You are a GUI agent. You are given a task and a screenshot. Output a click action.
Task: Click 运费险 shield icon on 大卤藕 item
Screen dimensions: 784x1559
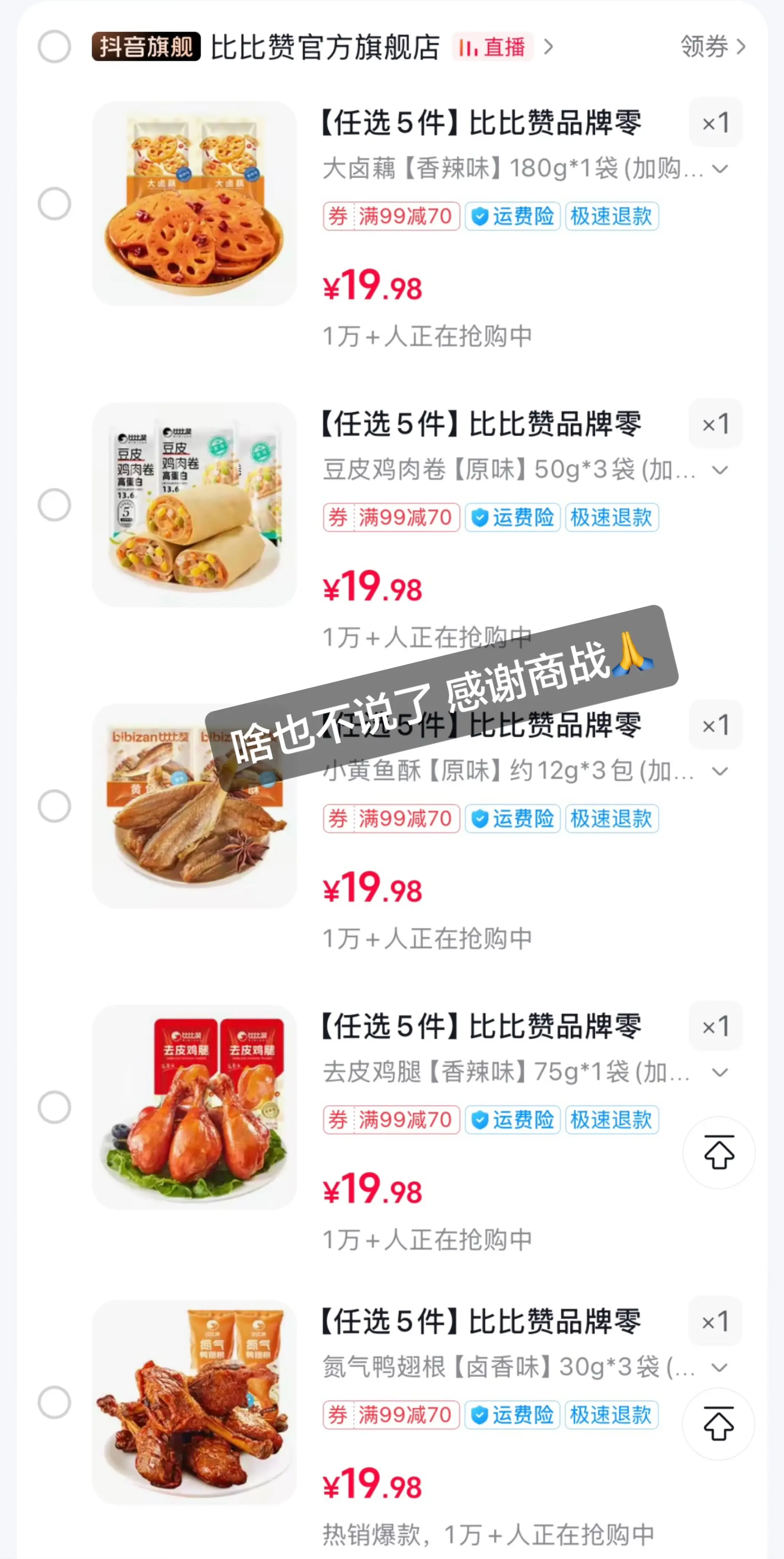click(x=479, y=216)
